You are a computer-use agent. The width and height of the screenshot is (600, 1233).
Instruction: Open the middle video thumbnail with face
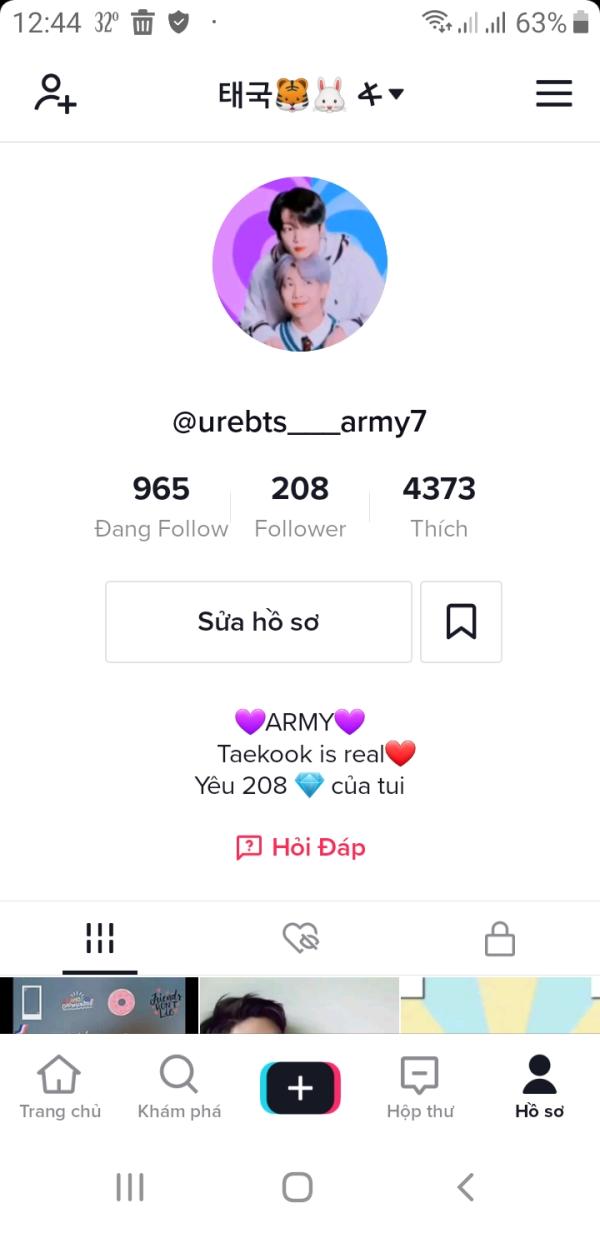pos(299,1005)
